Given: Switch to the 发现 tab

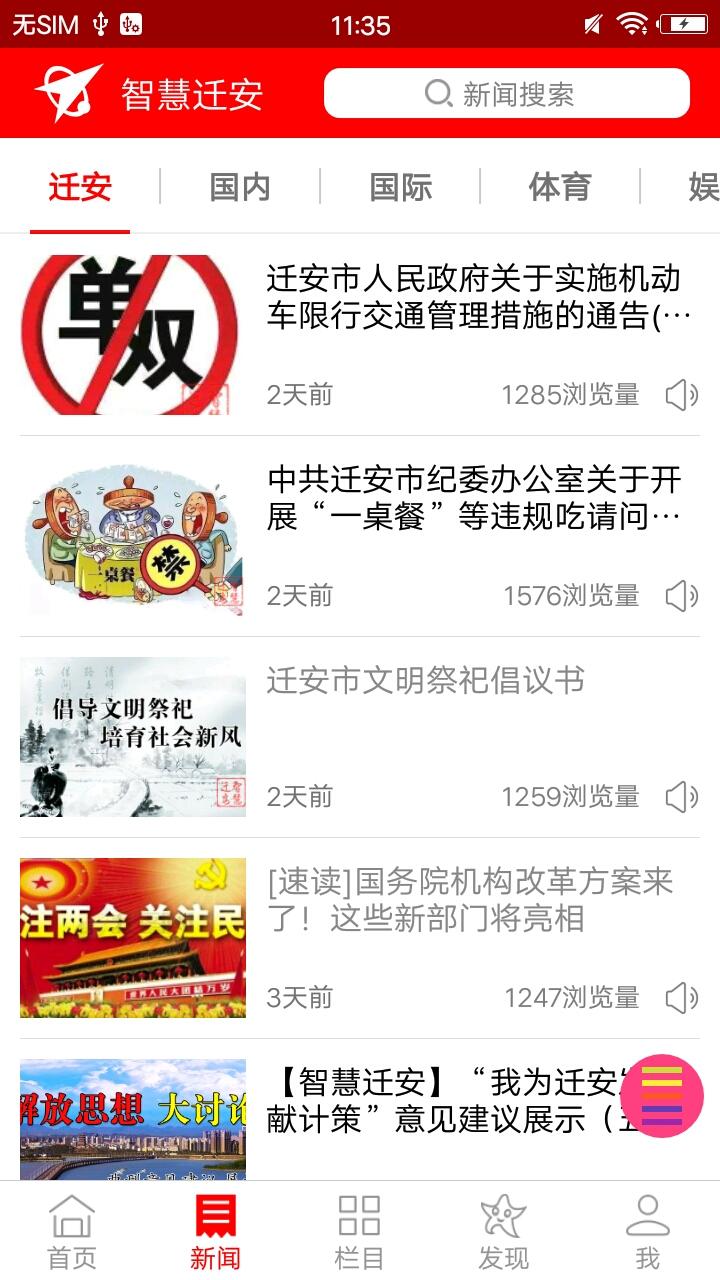Looking at the screenshot, I should [503, 1232].
